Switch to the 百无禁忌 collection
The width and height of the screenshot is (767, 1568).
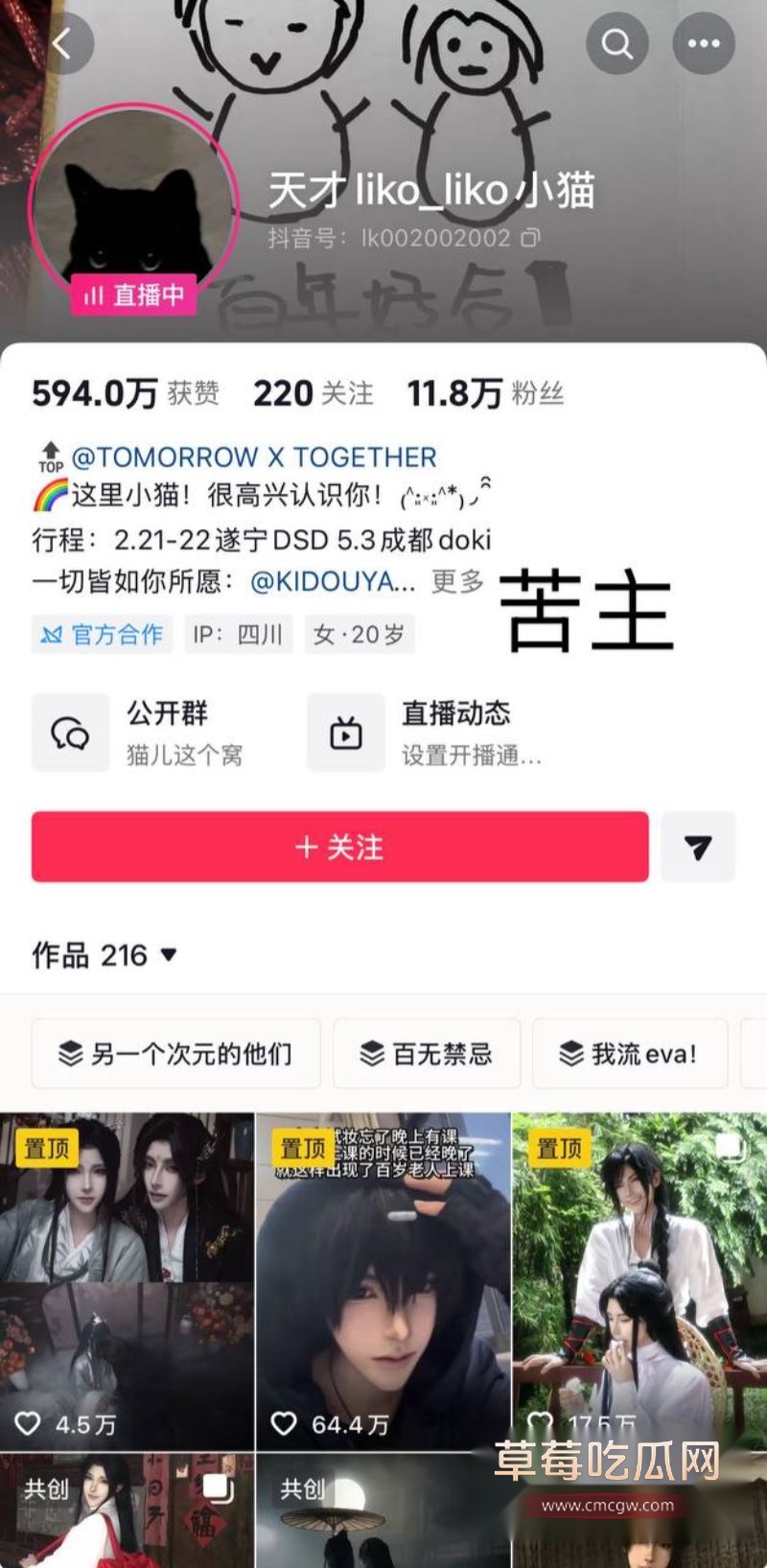click(x=426, y=1053)
